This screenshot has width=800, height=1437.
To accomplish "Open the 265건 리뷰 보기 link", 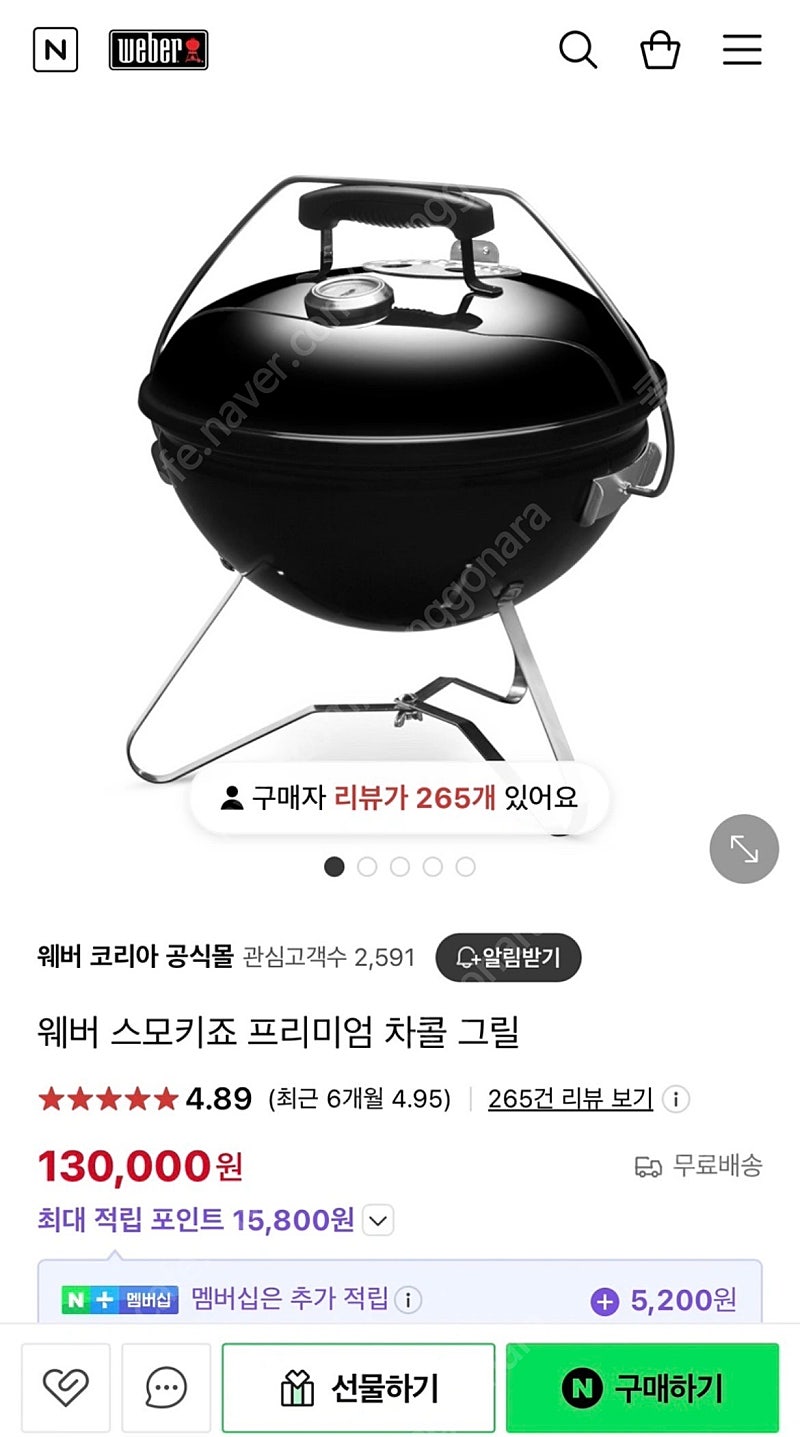I will (570, 1099).
